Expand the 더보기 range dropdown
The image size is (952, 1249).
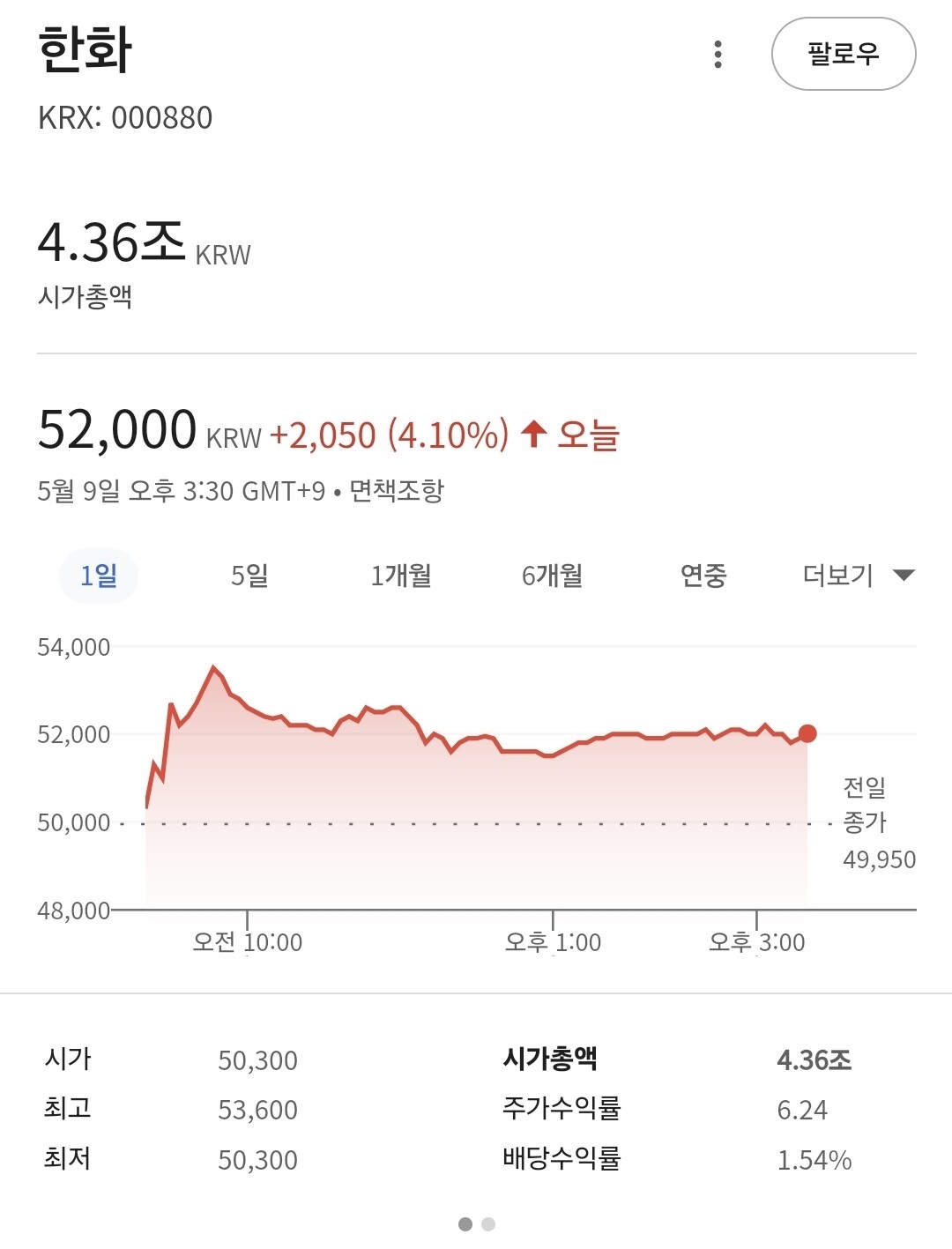click(x=858, y=576)
